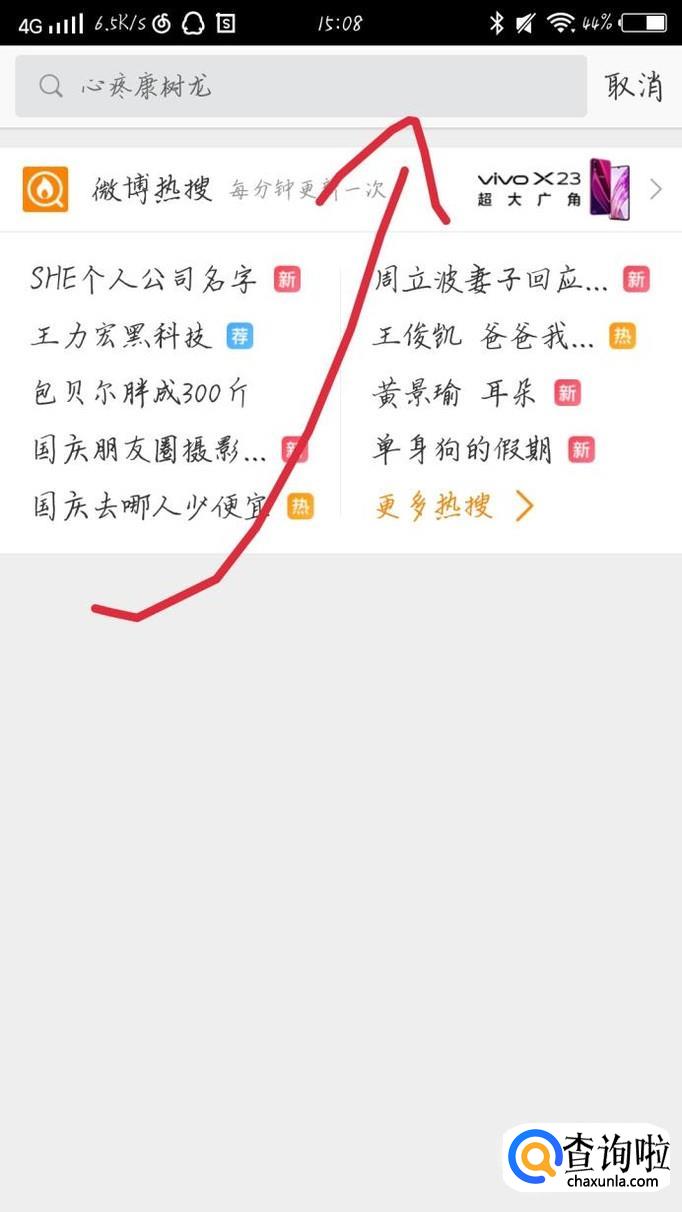
Task: Open the 国庆朋友圈摄影 topic
Action: 150,450
